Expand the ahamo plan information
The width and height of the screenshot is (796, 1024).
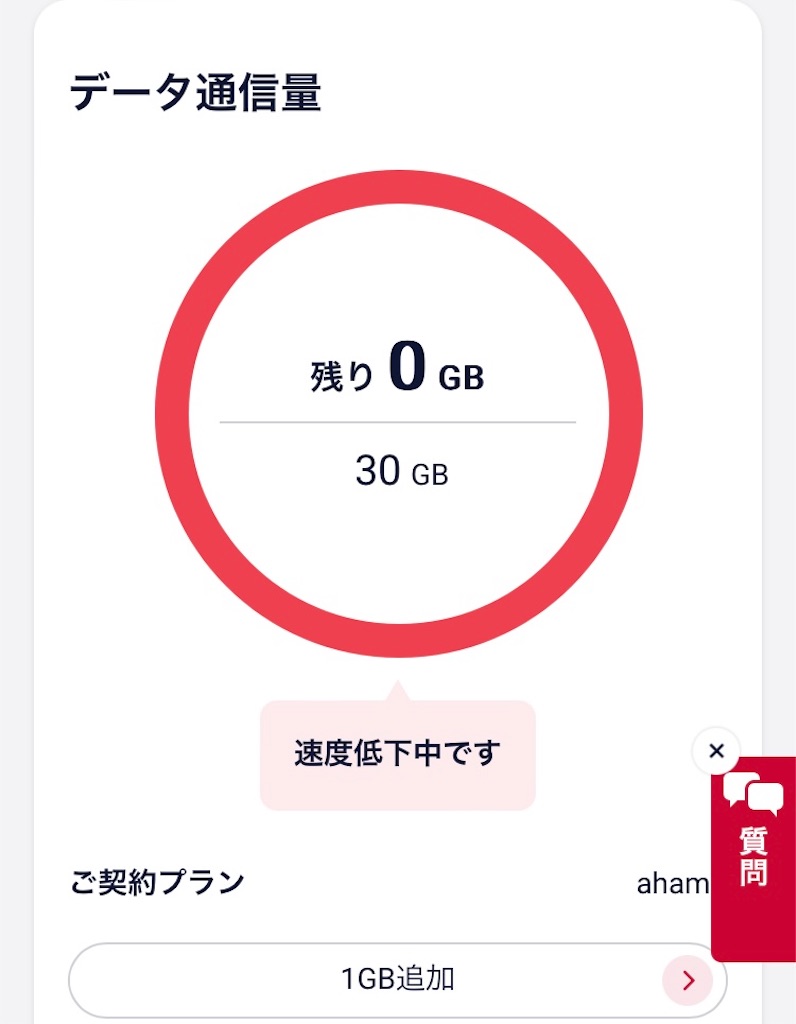[672, 883]
